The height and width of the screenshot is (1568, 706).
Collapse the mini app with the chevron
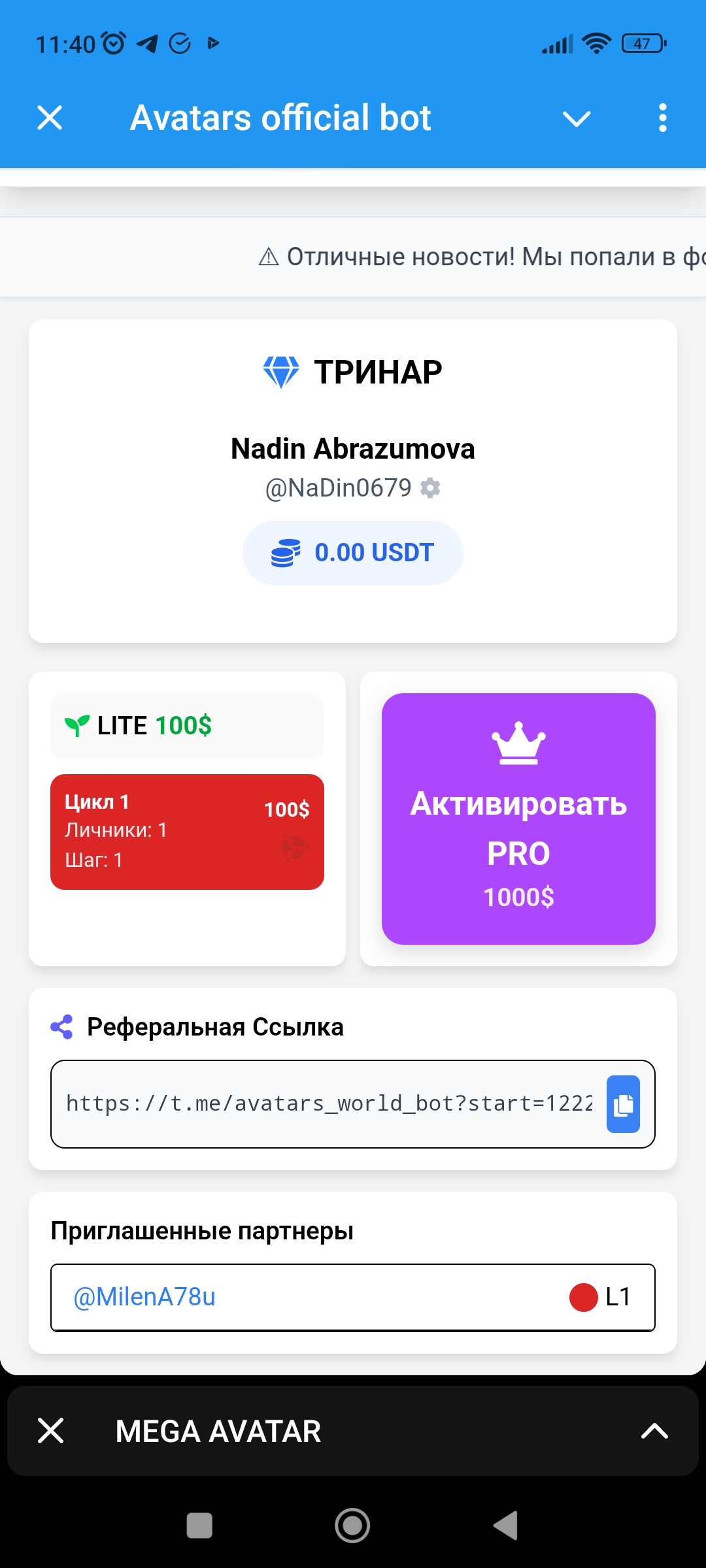(x=577, y=118)
